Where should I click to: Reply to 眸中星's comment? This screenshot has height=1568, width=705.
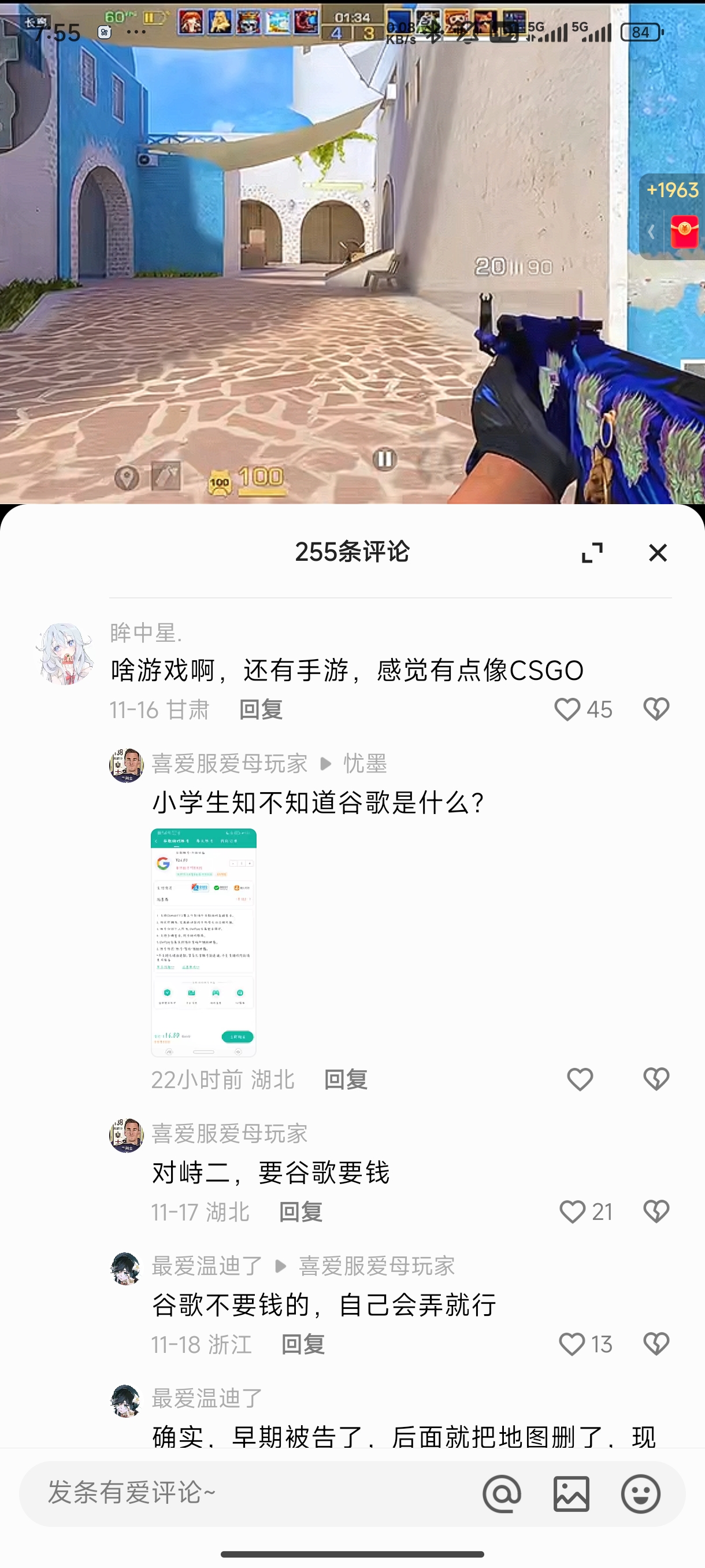(261, 709)
